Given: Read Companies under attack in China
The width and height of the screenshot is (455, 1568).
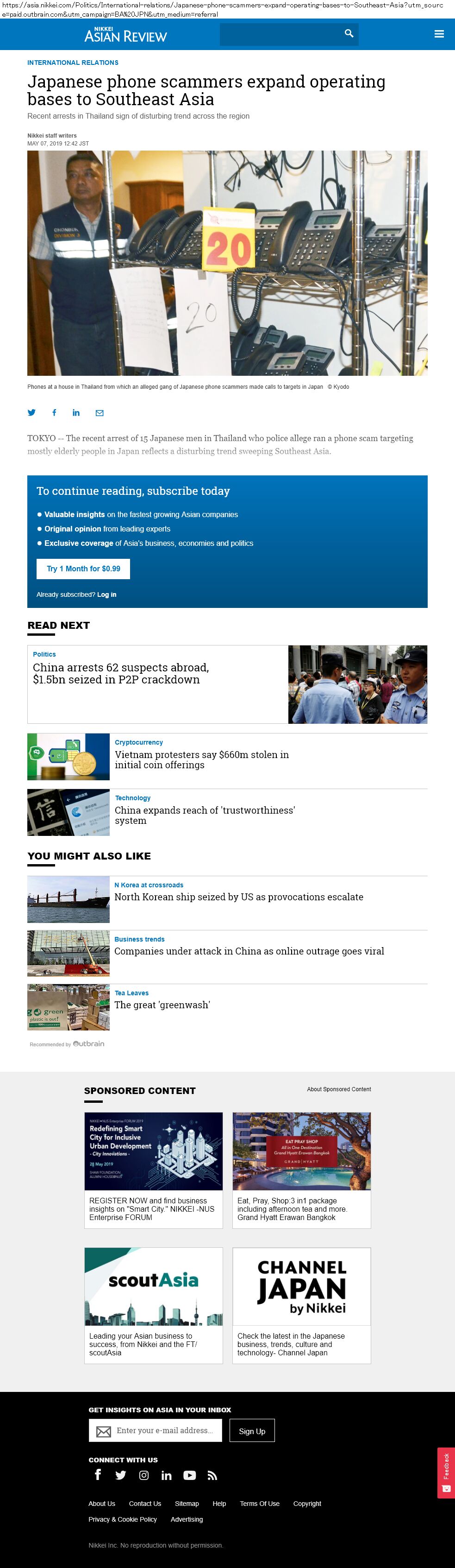Looking at the screenshot, I should (249, 951).
